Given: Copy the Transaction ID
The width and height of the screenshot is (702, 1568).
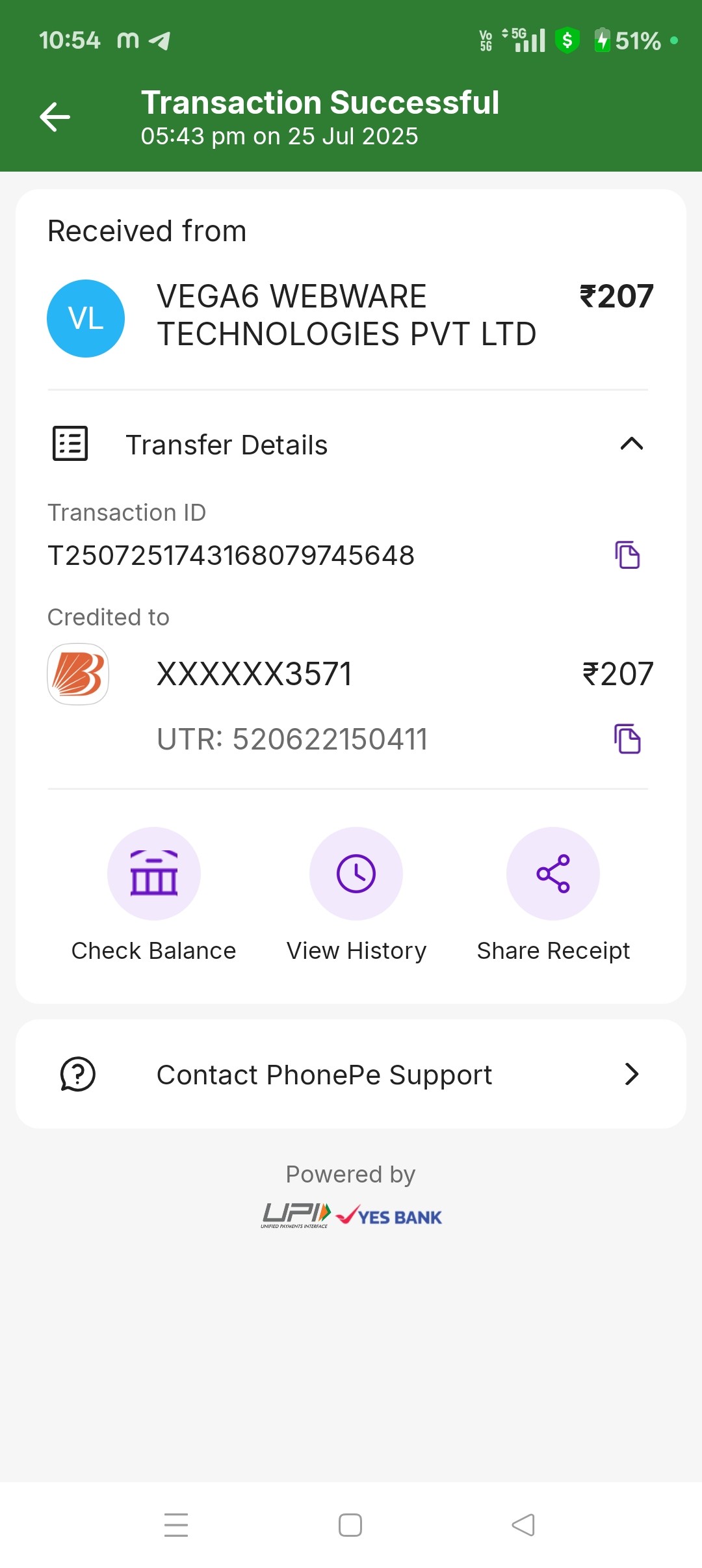Looking at the screenshot, I should (x=627, y=555).
